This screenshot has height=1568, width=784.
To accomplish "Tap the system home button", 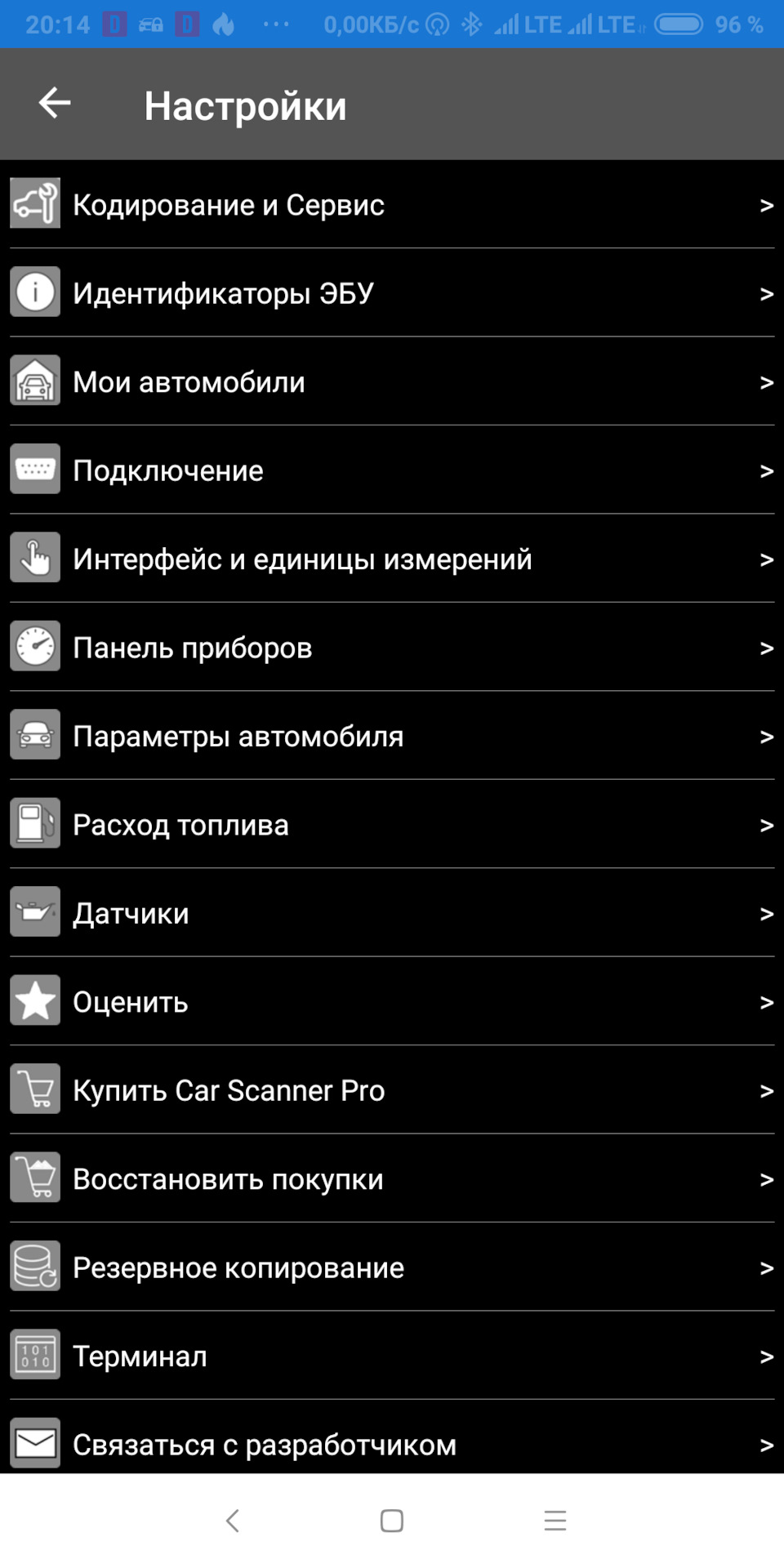I will [392, 1521].
